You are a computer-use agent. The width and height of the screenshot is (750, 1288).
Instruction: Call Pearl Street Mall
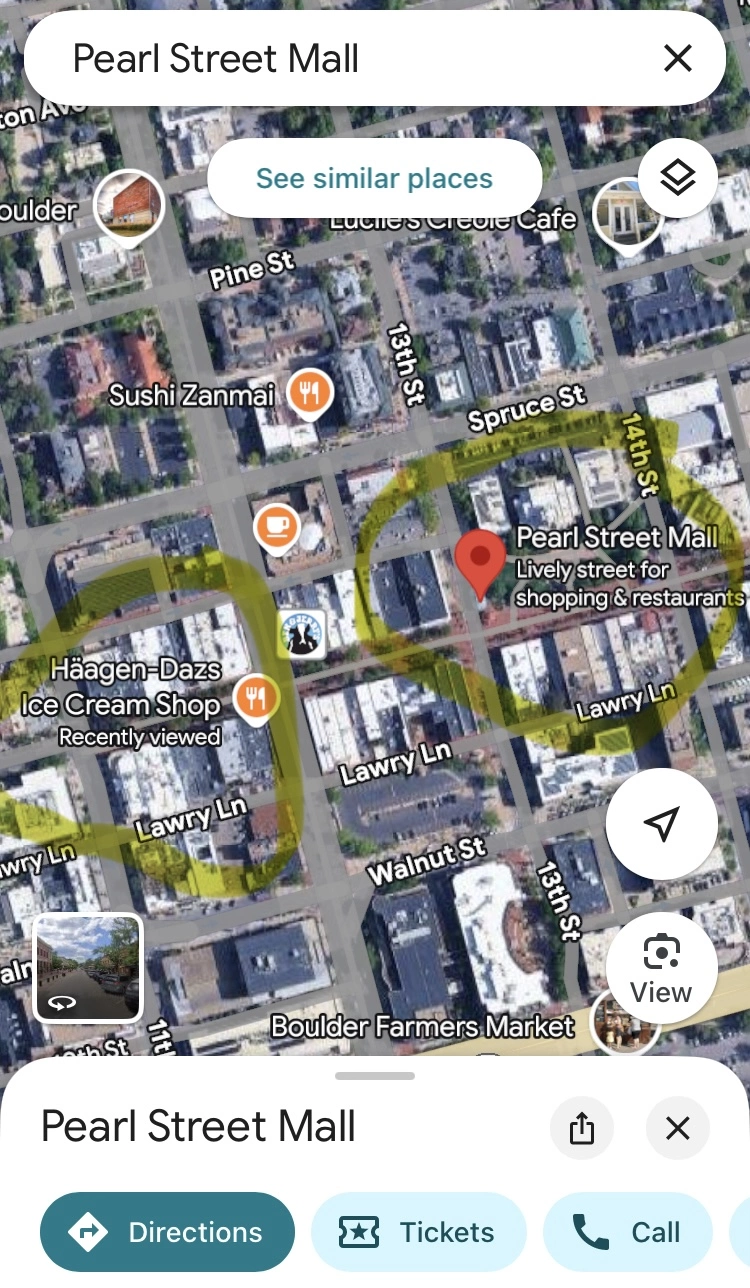(627, 1232)
